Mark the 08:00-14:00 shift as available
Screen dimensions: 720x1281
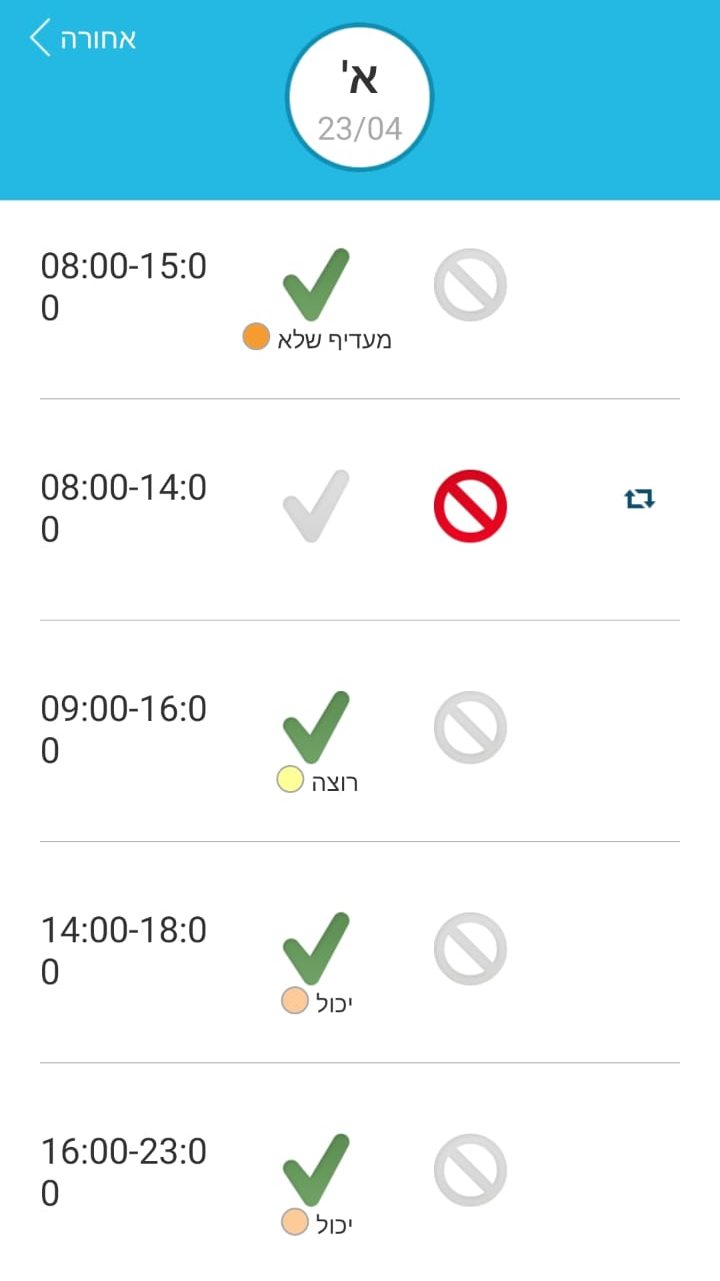316,506
